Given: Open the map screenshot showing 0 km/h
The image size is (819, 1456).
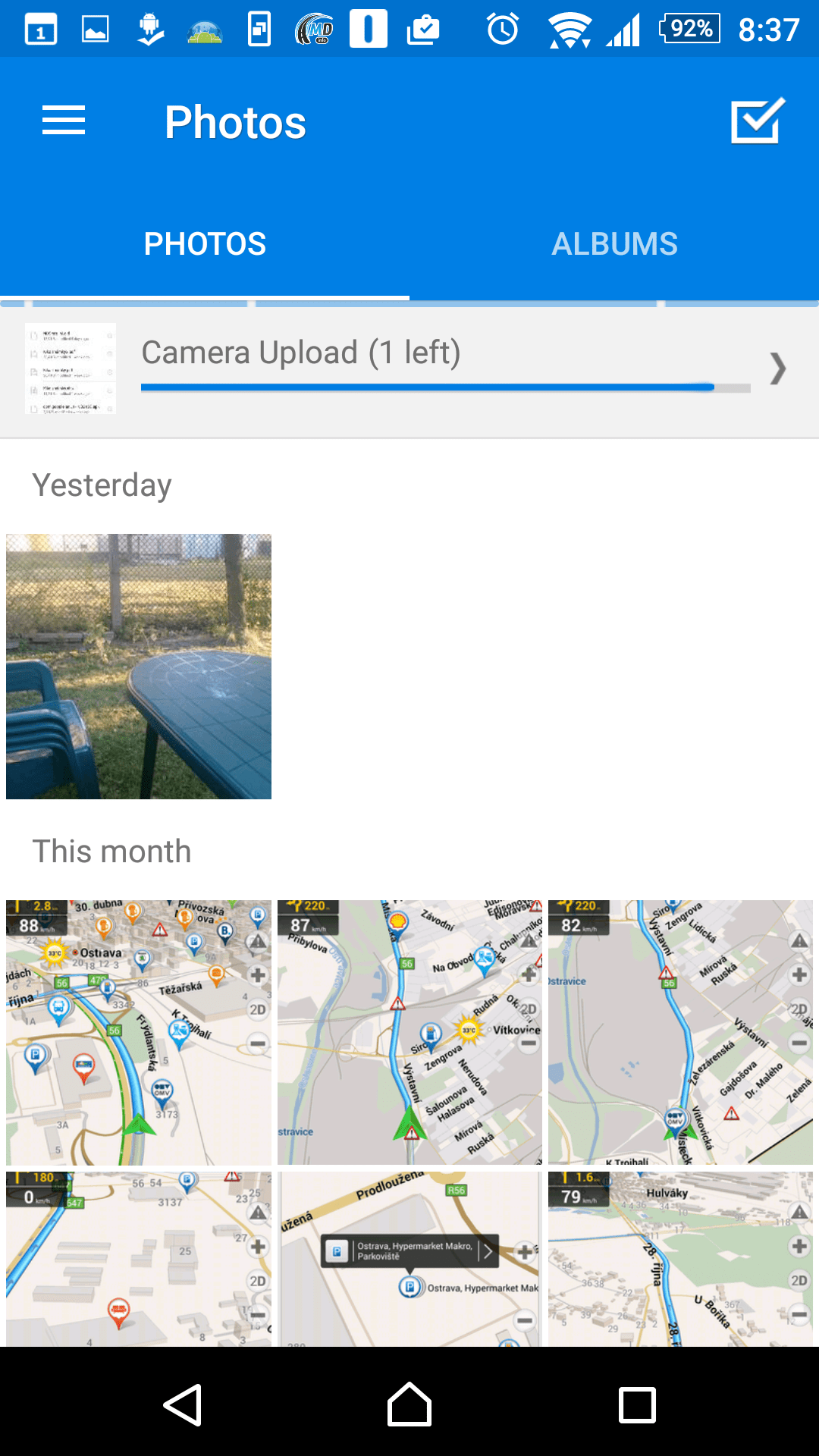Looking at the screenshot, I should pos(139,1259).
